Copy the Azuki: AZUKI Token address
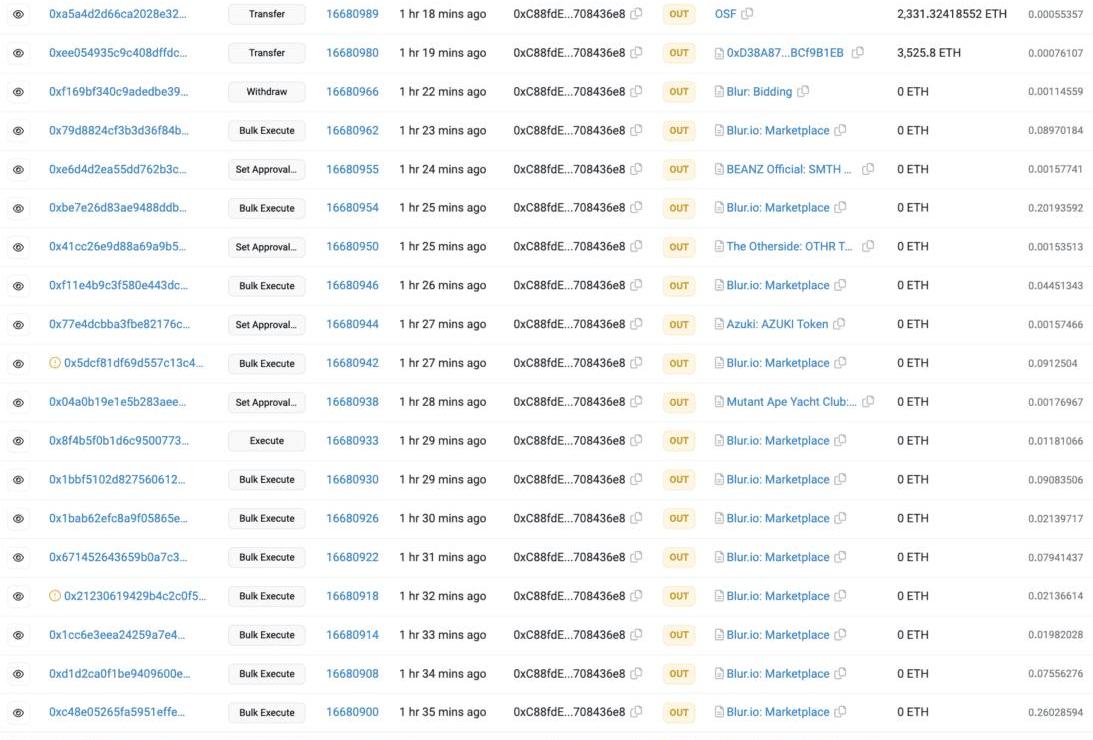 [839, 324]
